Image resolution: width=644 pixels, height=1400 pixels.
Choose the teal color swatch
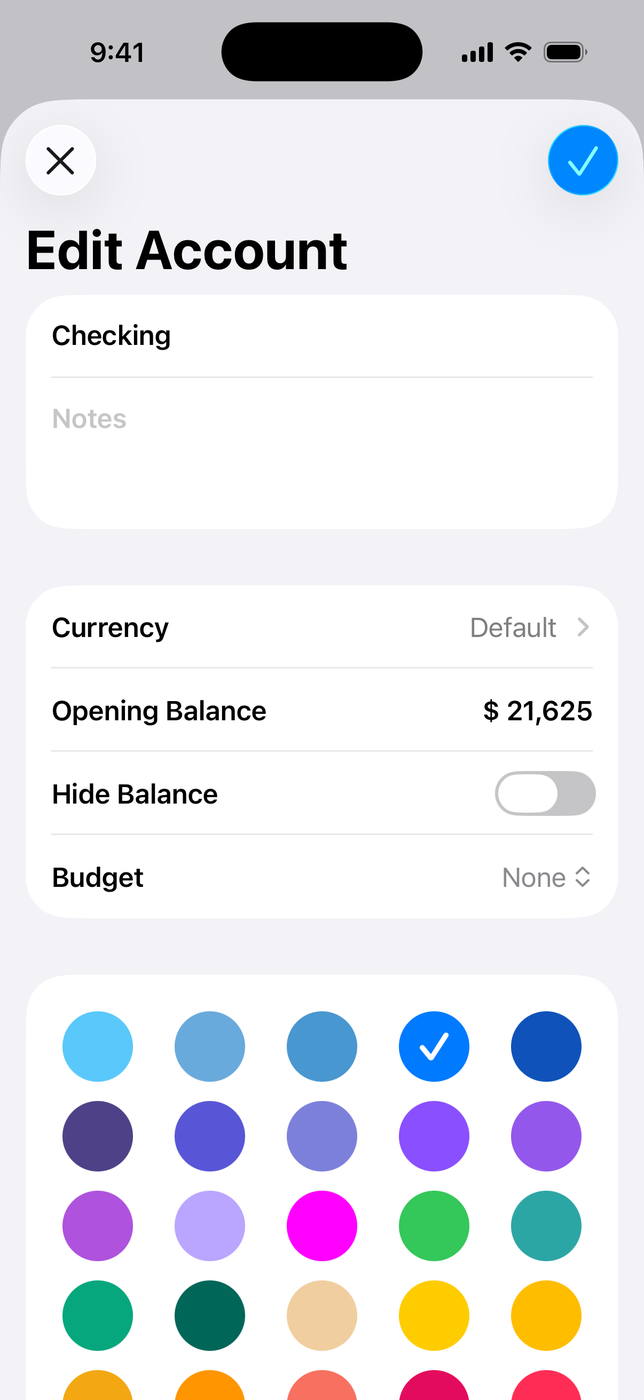pyautogui.click(x=546, y=1226)
